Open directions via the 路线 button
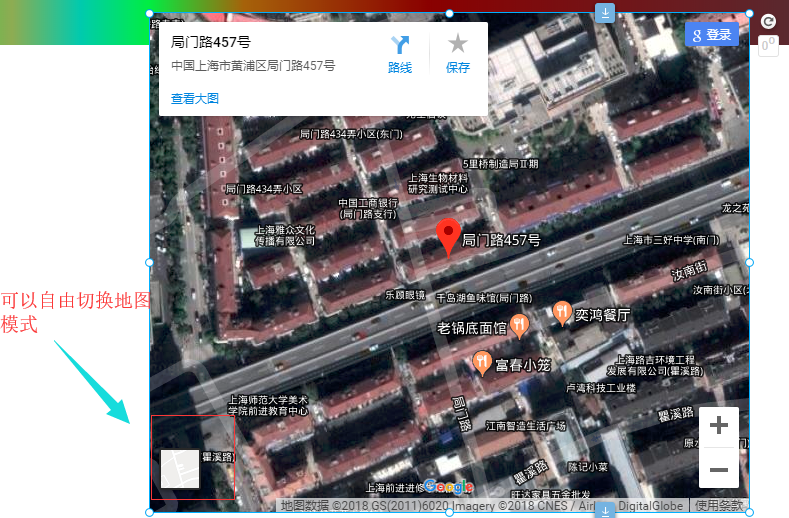789x518 pixels. click(400, 54)
